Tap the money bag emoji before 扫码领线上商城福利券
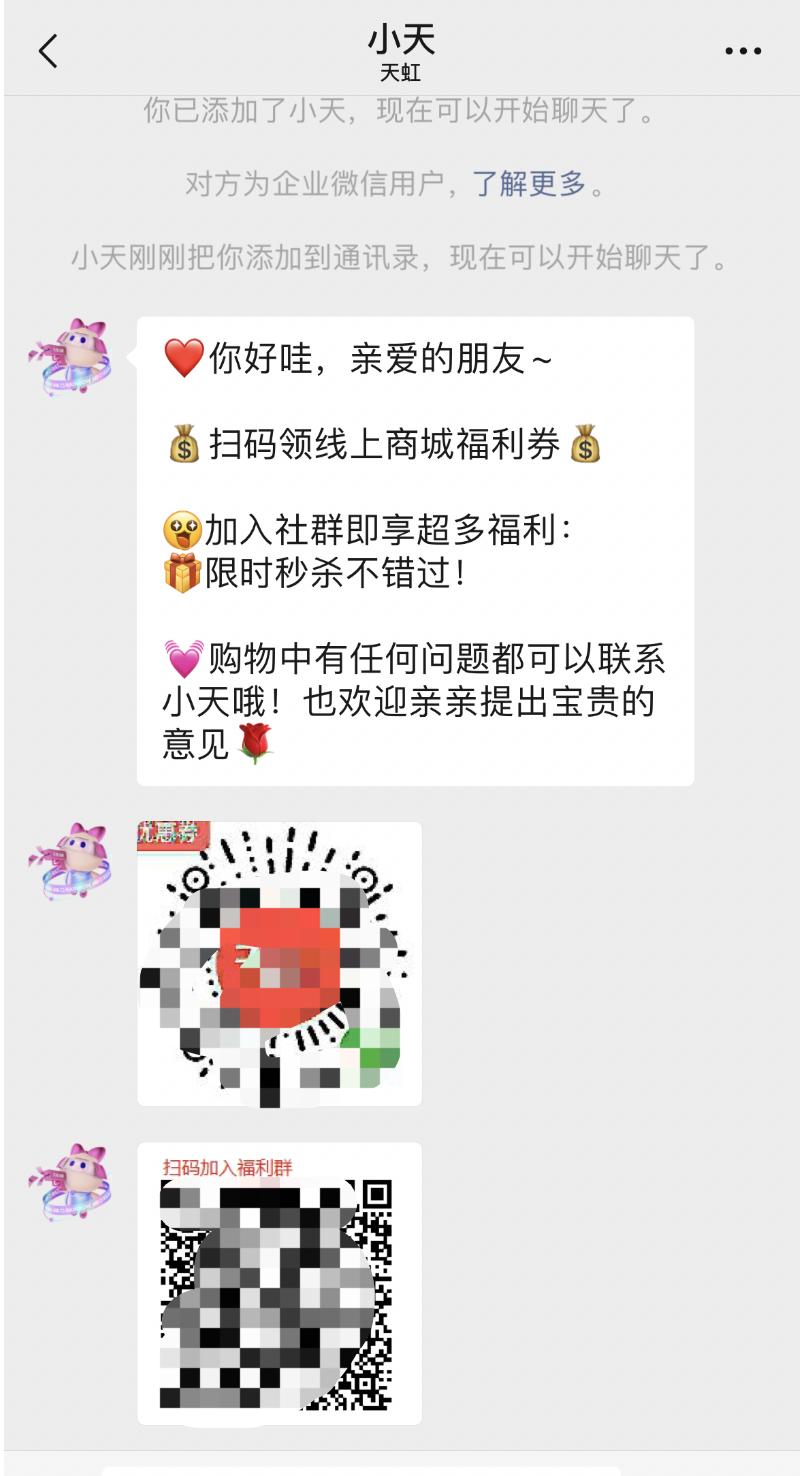Viewport: 800px width, 1476px height. [184, 443]
